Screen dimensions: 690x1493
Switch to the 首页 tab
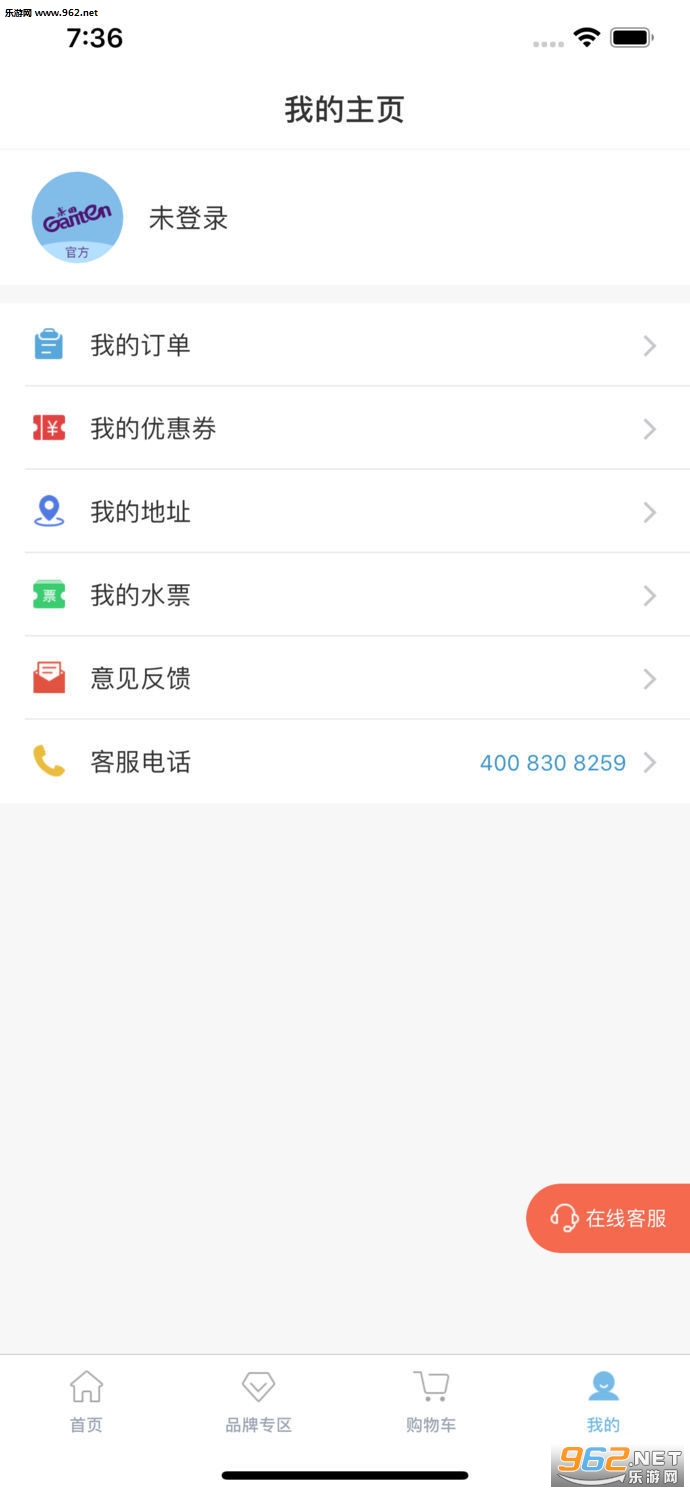(86, 1402)
